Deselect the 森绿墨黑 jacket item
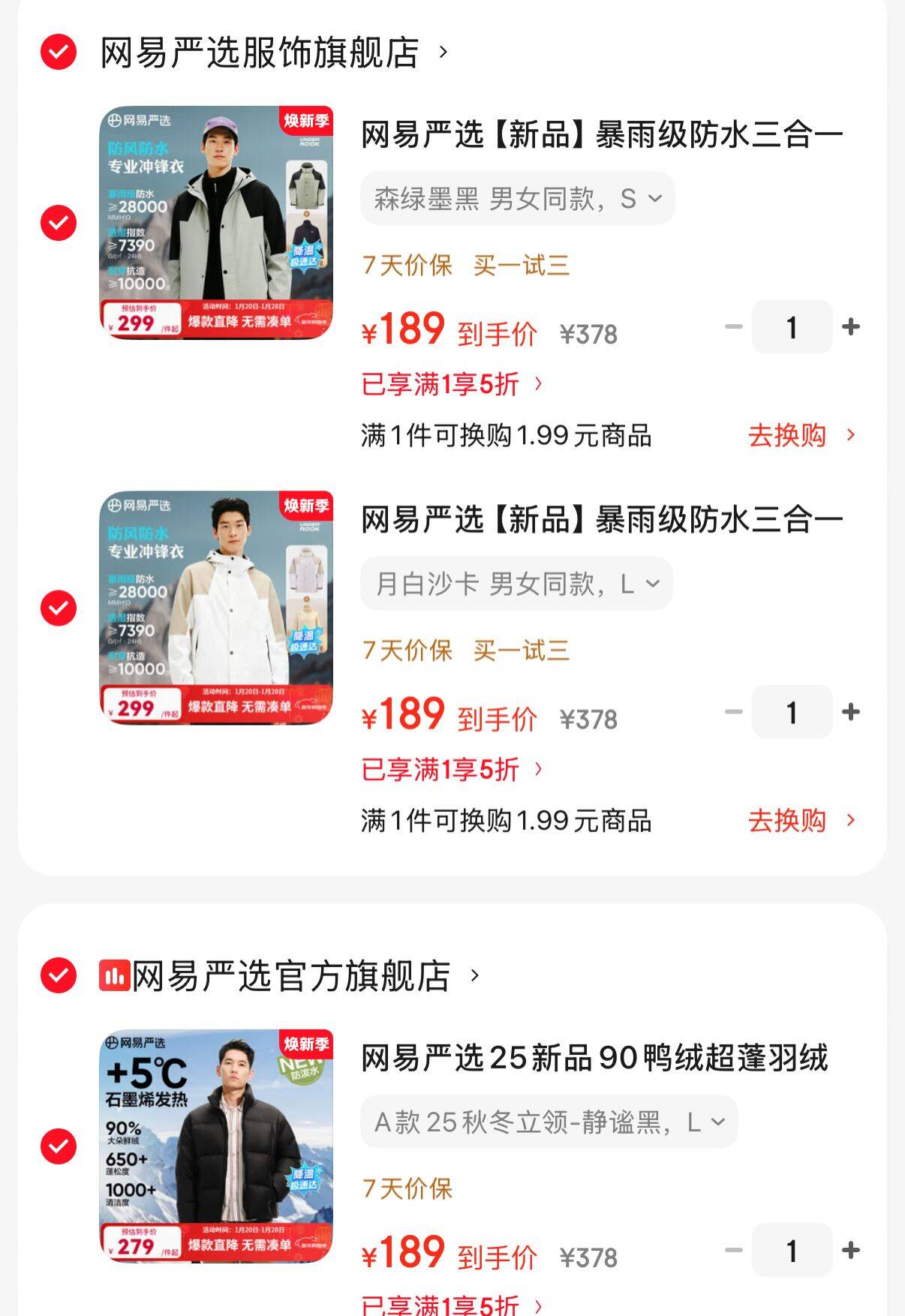 coord(59,223)
